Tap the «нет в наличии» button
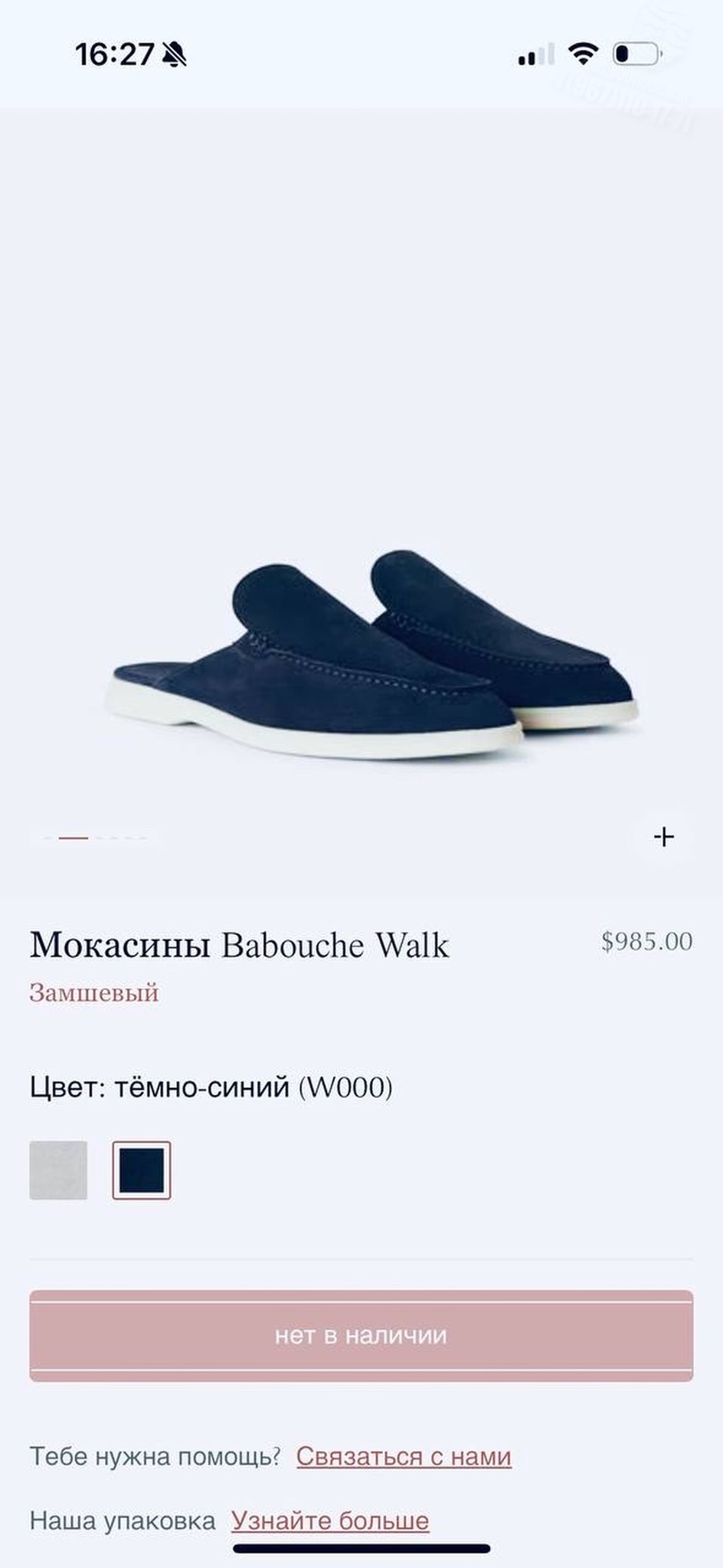Image resolution: width=723 pixels, height=1568 pixels. pyautogui.click(x=361, y=1336)
